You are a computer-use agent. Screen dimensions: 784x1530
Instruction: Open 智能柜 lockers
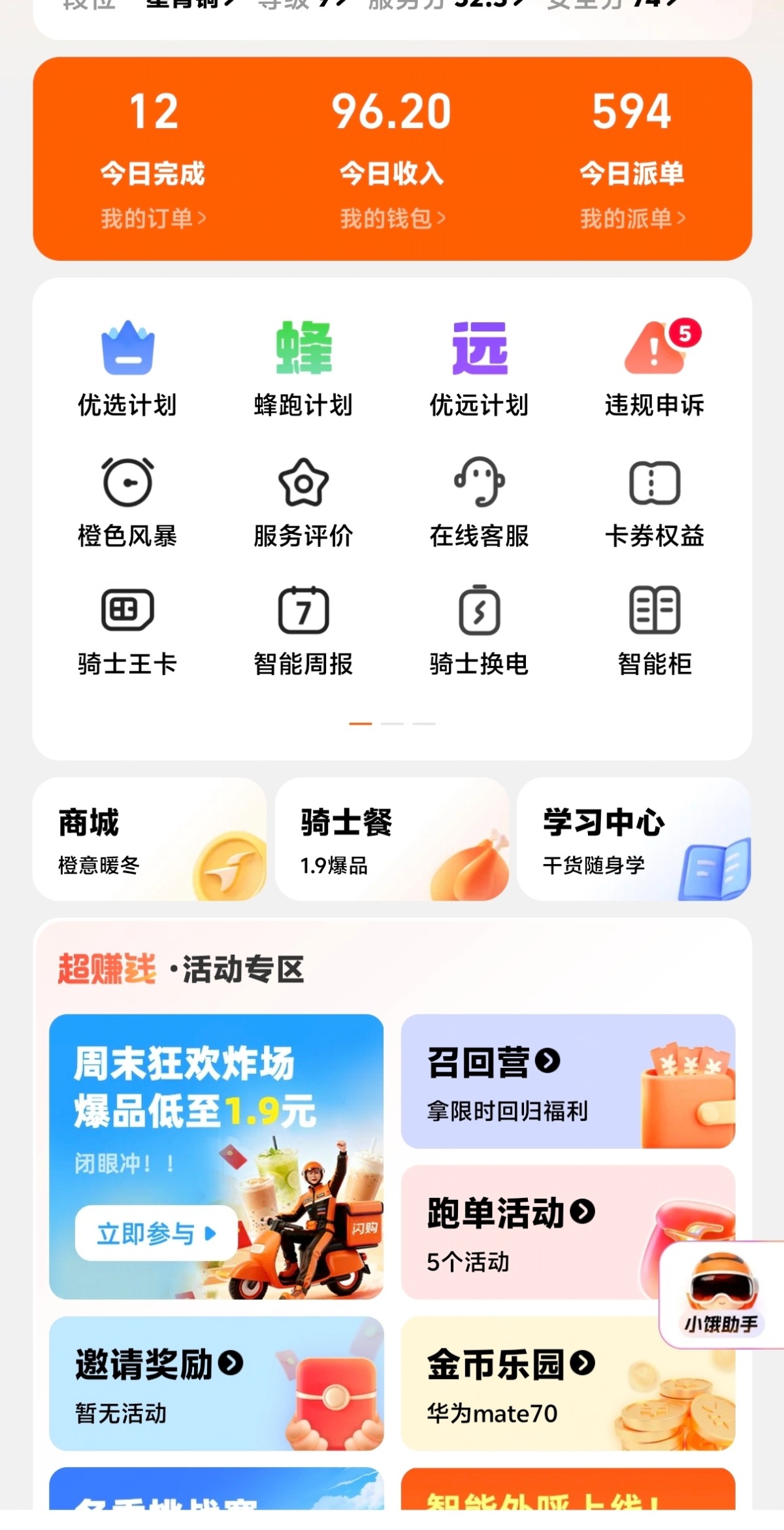[x=655, y=630]
